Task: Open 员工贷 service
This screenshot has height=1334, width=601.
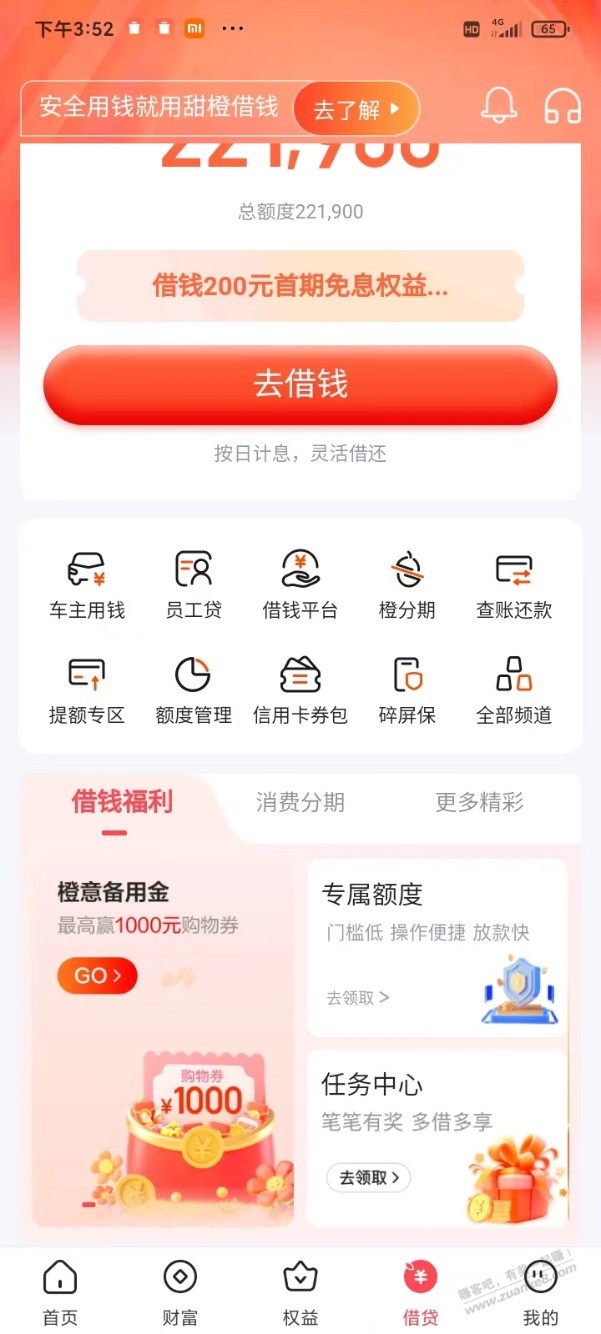Action: (193, 585)
